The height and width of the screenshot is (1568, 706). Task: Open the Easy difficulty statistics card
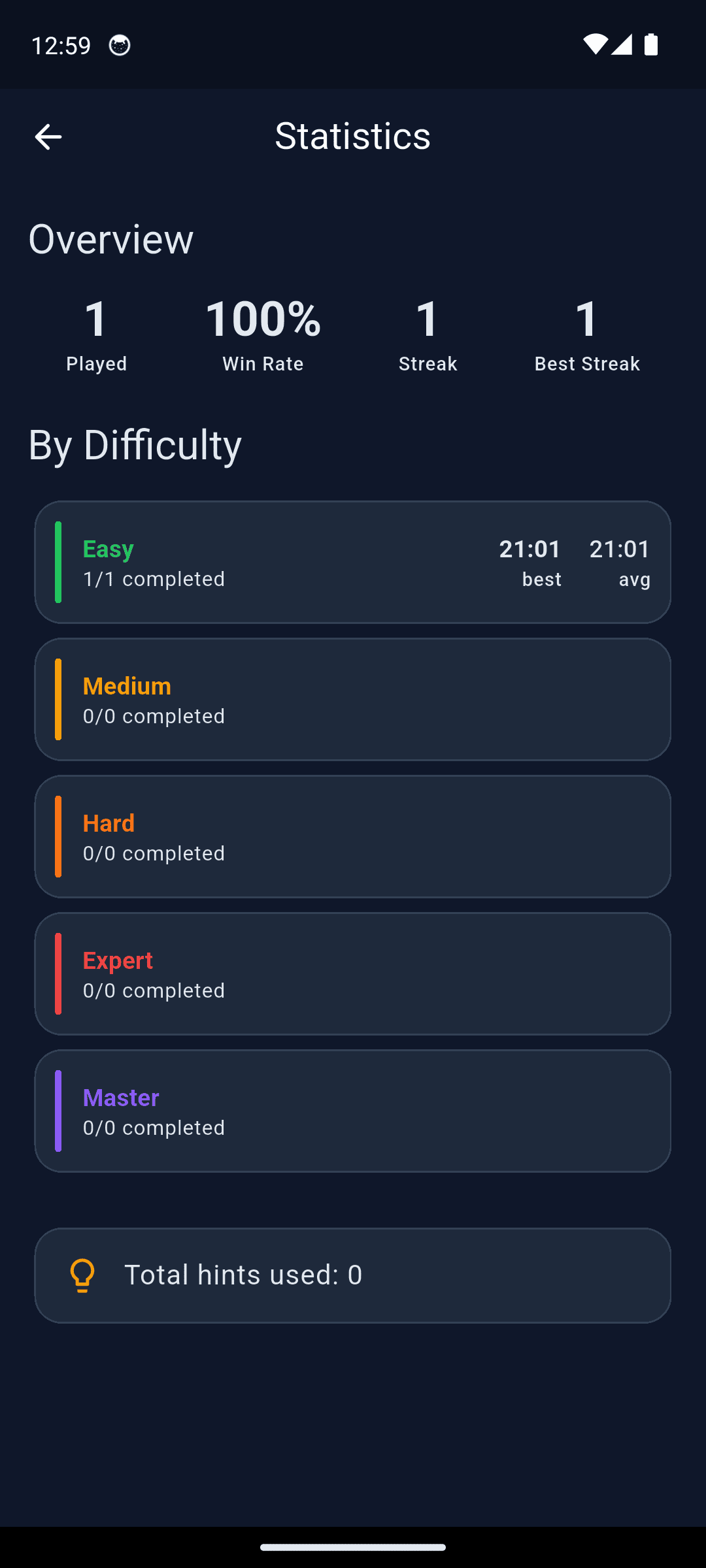pos(353,561)
